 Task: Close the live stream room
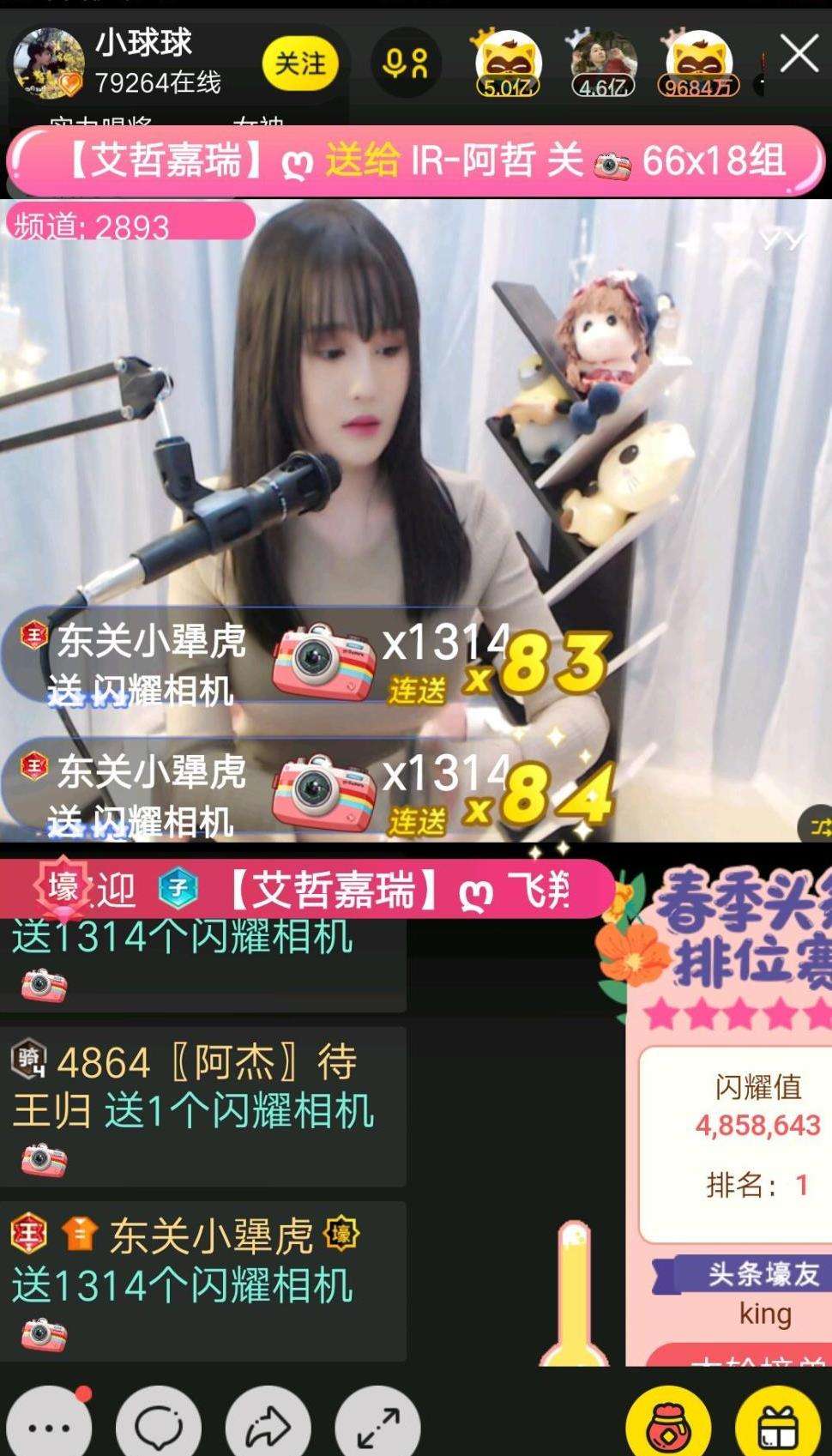pyautogui.click(x=799, y=56)
